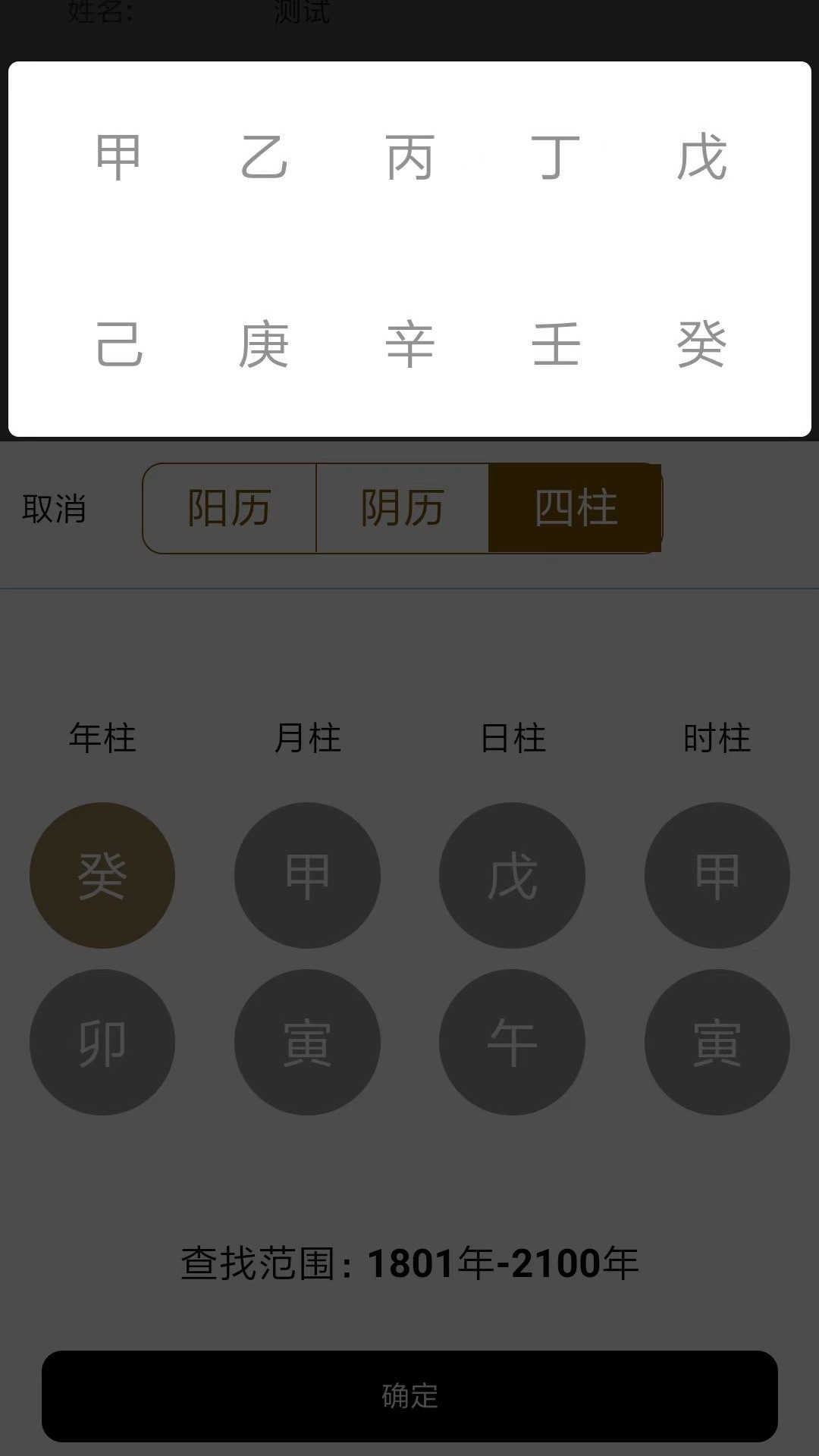Switch to the 阴历 tab
The width and height of the screenshot is (819, 1456).
tap(402, 508)
